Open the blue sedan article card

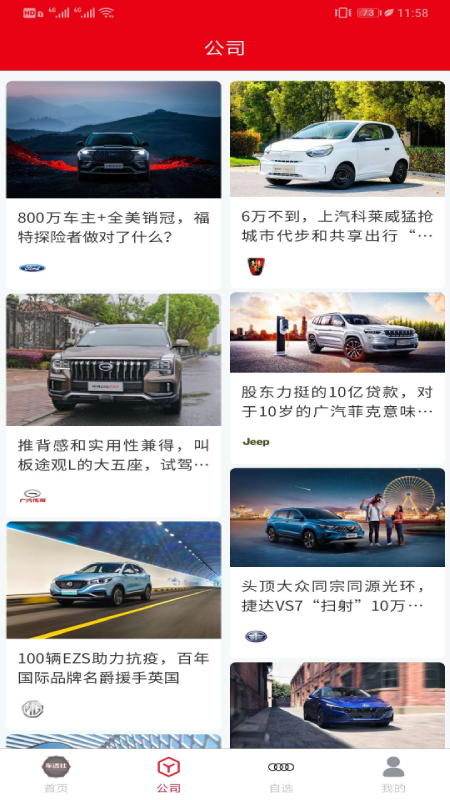tap(337, 705)
